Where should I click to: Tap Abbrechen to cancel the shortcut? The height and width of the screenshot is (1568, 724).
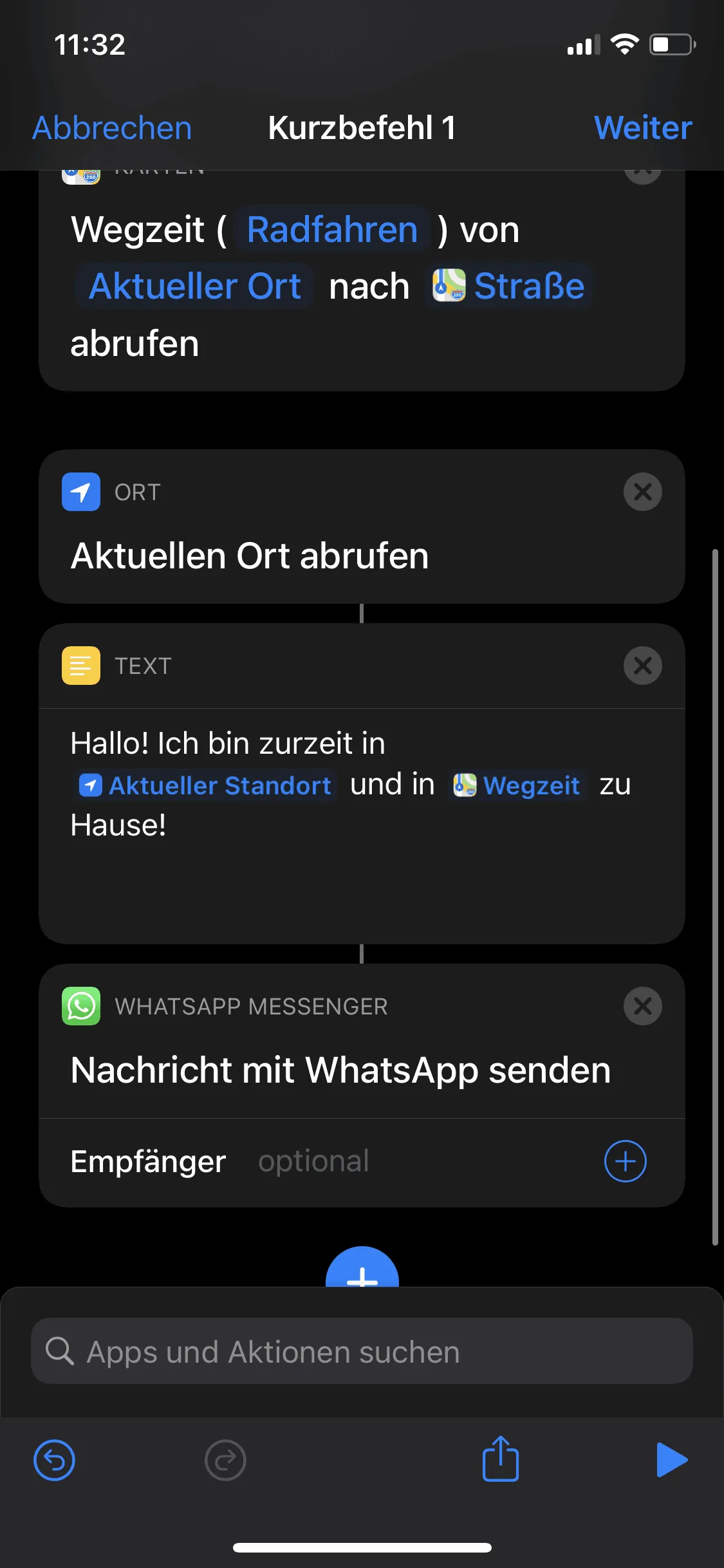pyautogui.click(x=112, y=128)
